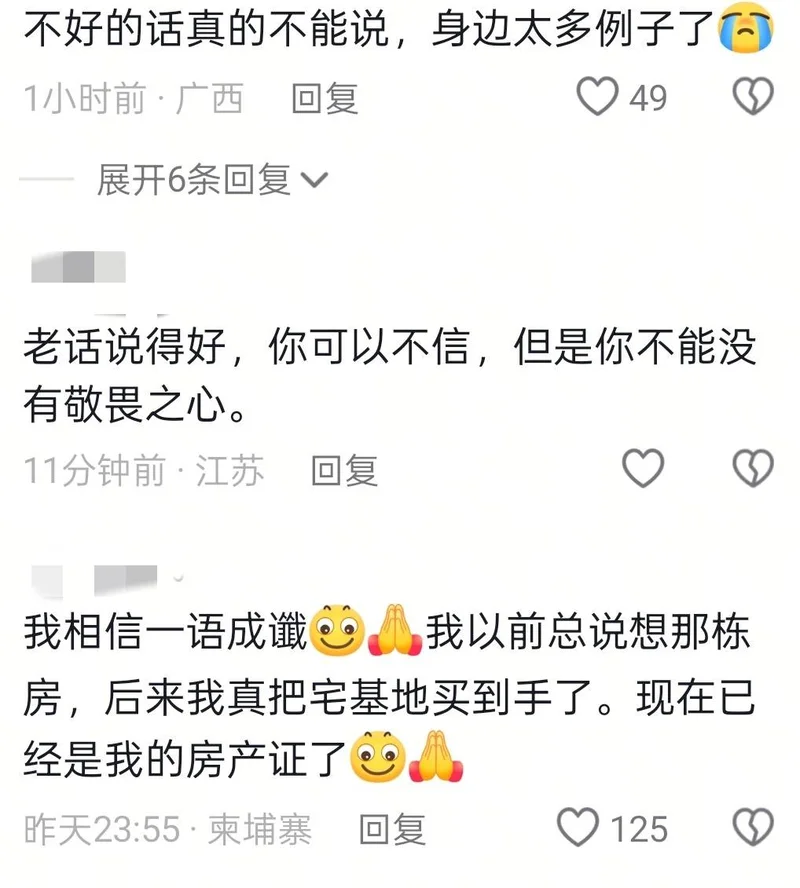Dislike the 广西 comment

(x=754, y=98)
